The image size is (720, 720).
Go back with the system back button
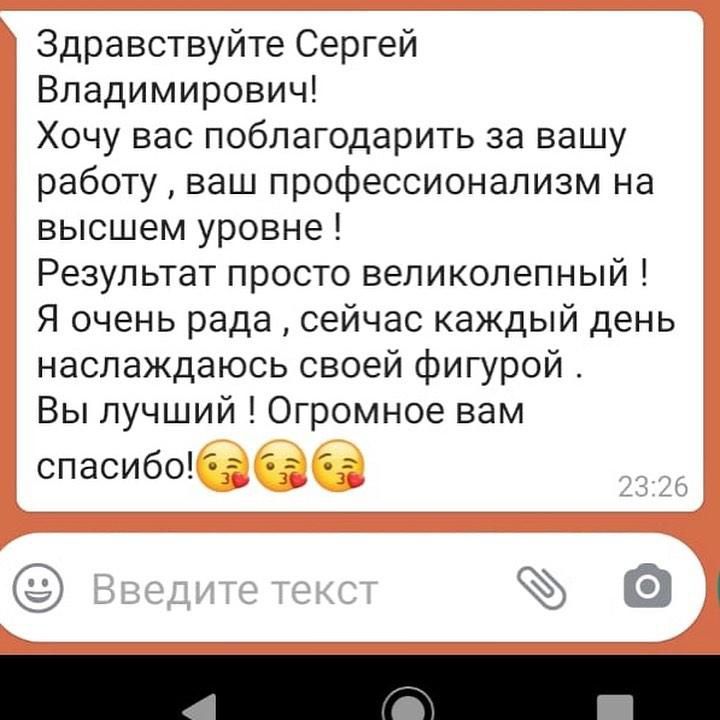point(203,706)
